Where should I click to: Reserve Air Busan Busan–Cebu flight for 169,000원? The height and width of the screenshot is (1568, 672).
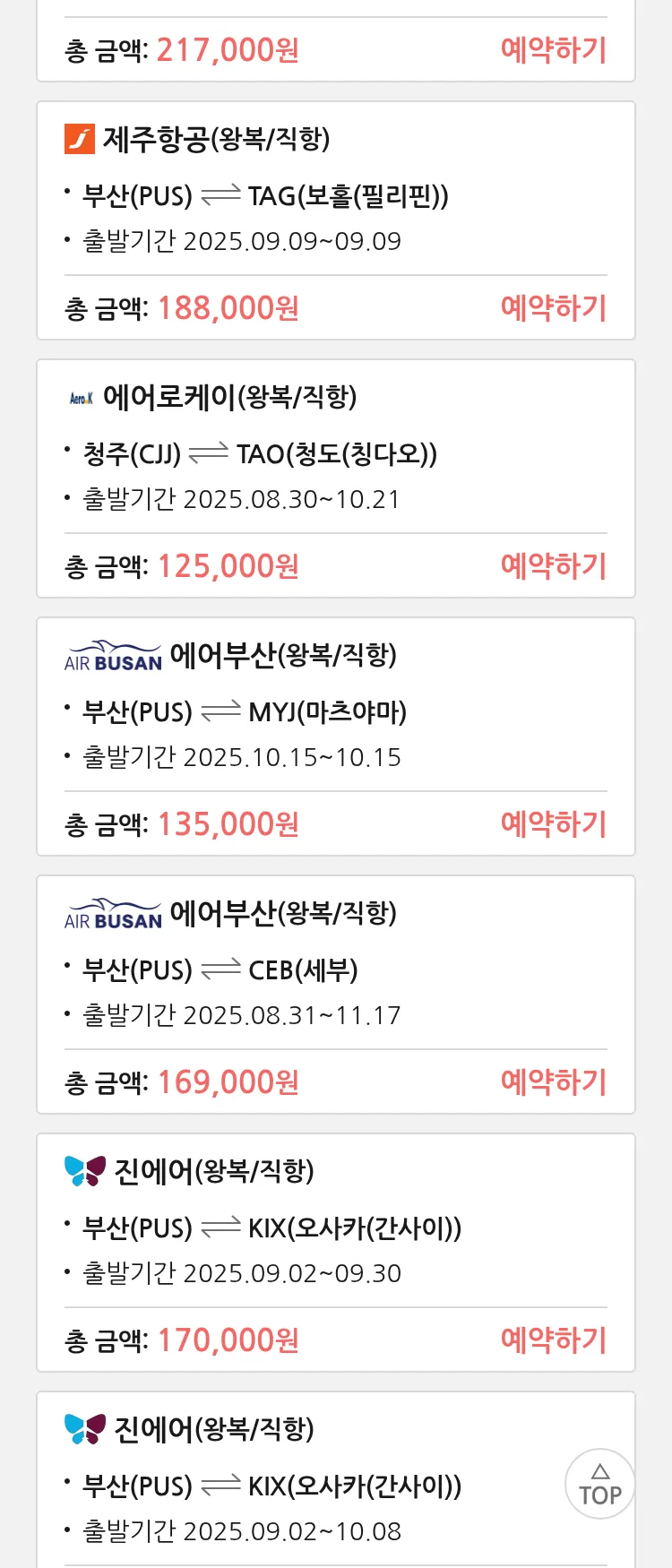click(553, 1082)
